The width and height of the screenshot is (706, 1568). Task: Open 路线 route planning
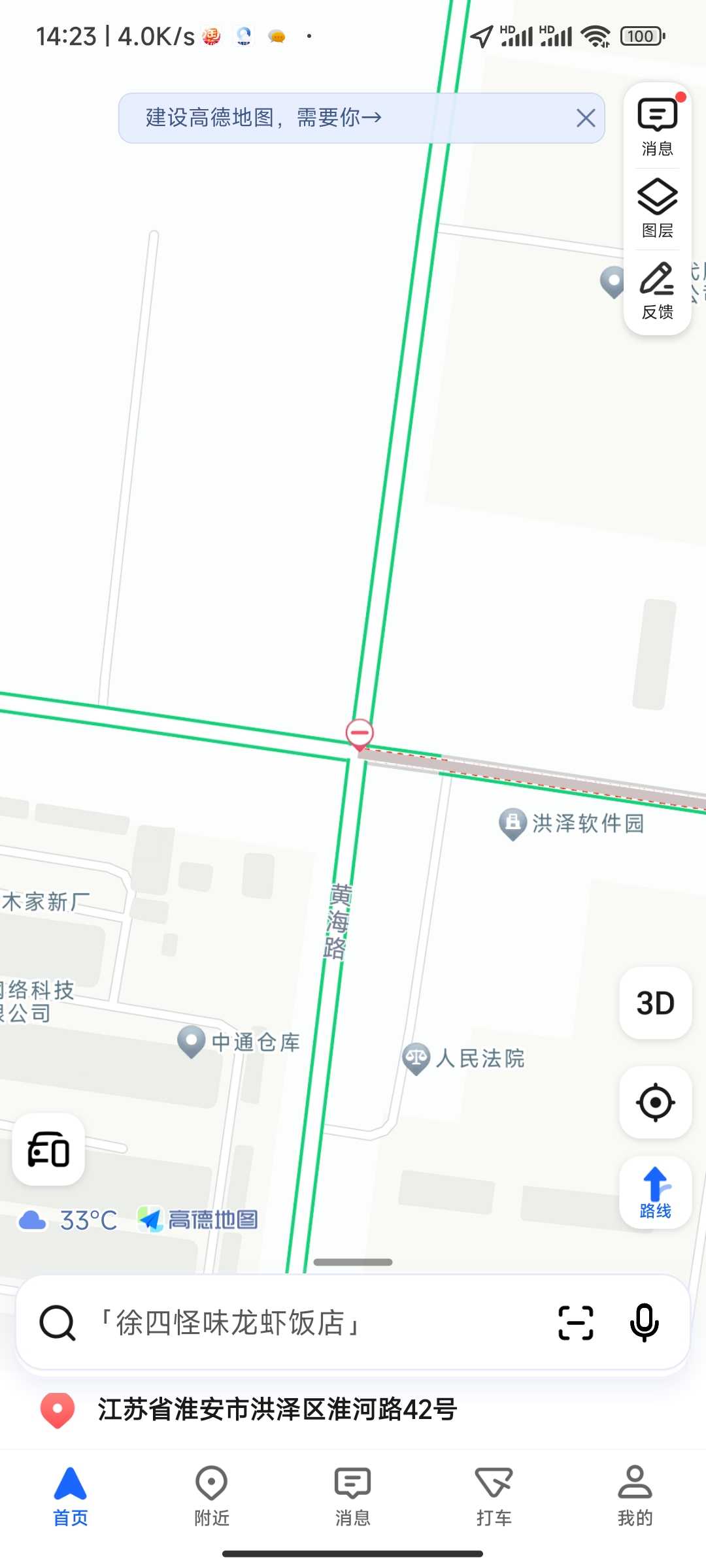(655, 1192)
